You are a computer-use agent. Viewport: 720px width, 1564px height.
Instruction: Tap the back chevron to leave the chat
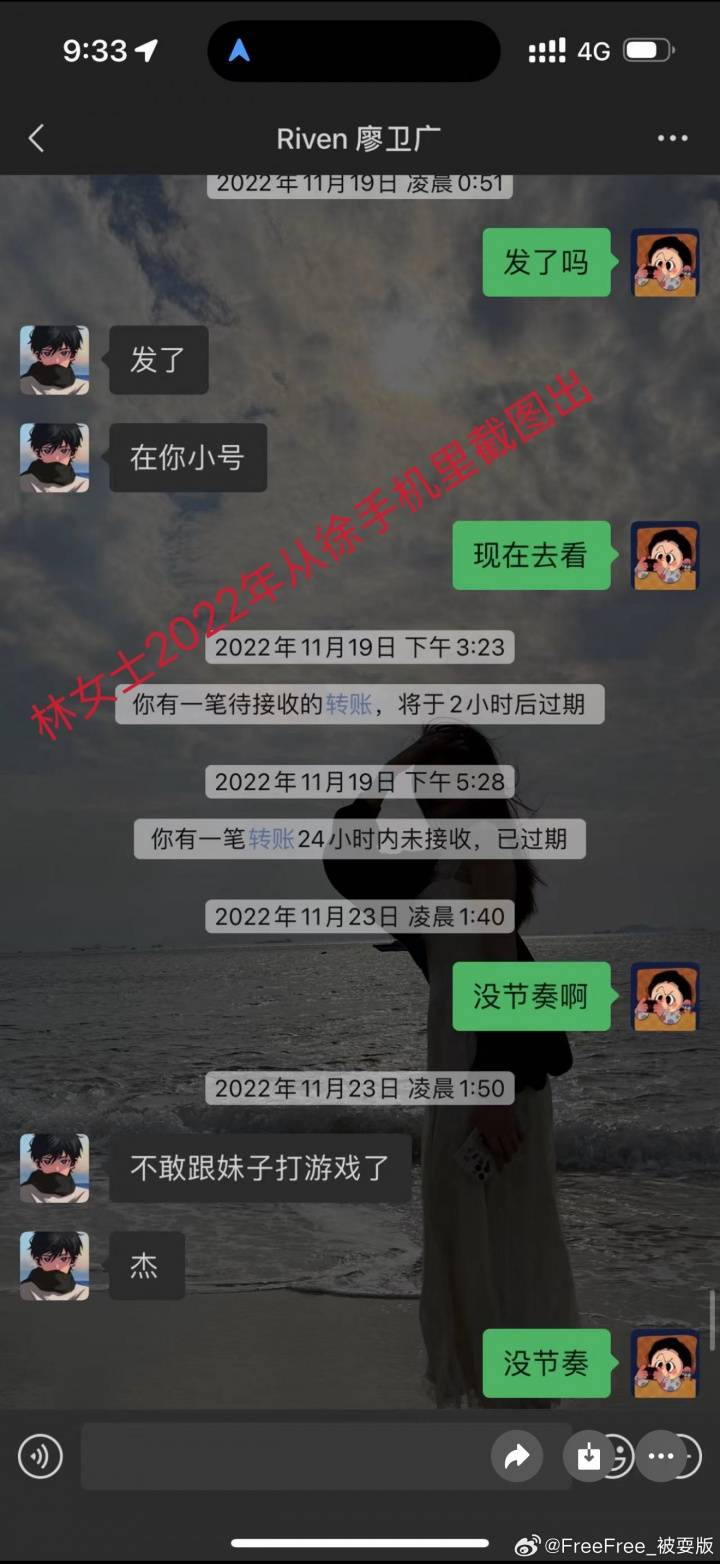(36, 138)
